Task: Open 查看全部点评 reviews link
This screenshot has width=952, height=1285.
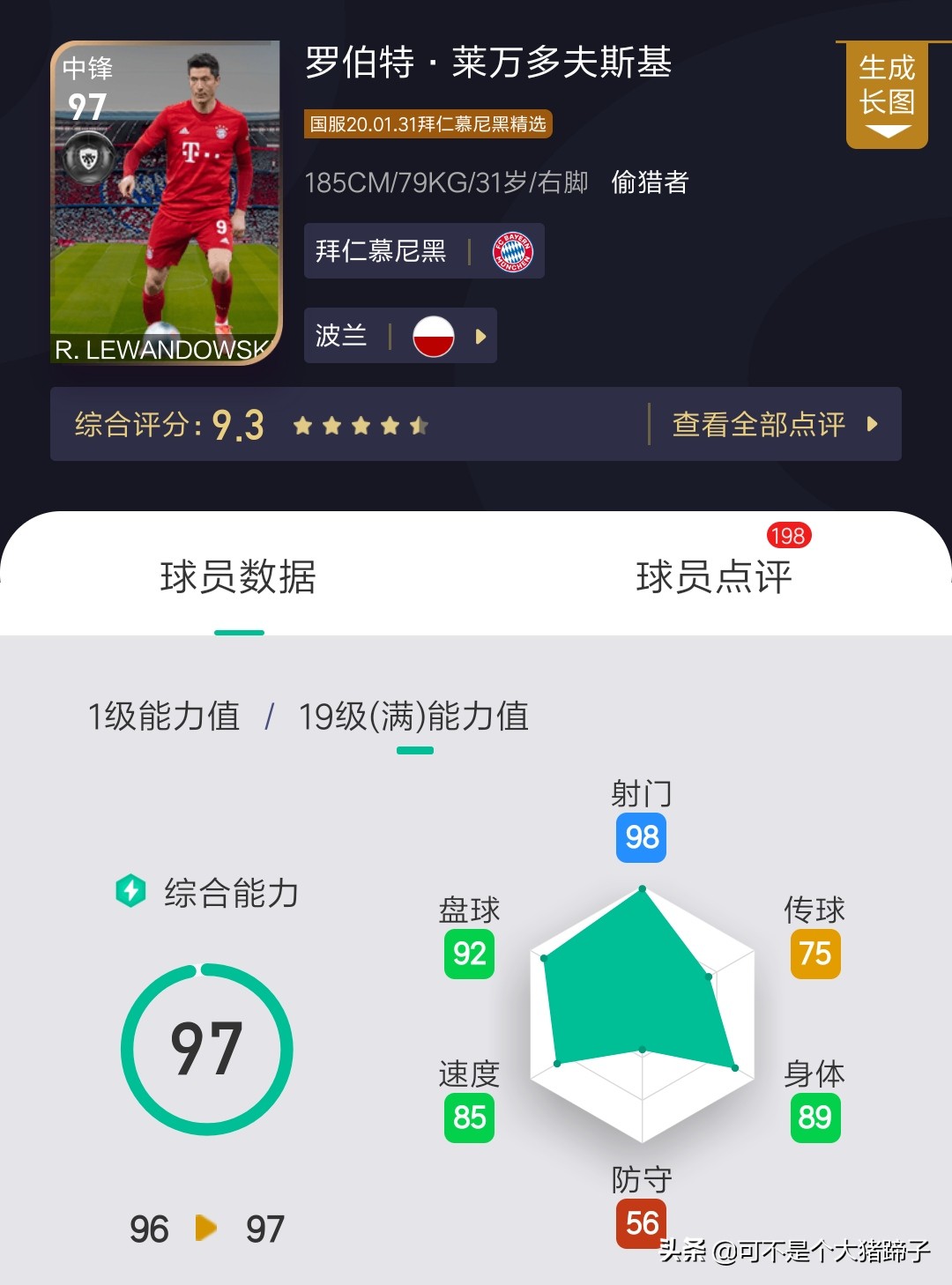Action: coord(774,425)
